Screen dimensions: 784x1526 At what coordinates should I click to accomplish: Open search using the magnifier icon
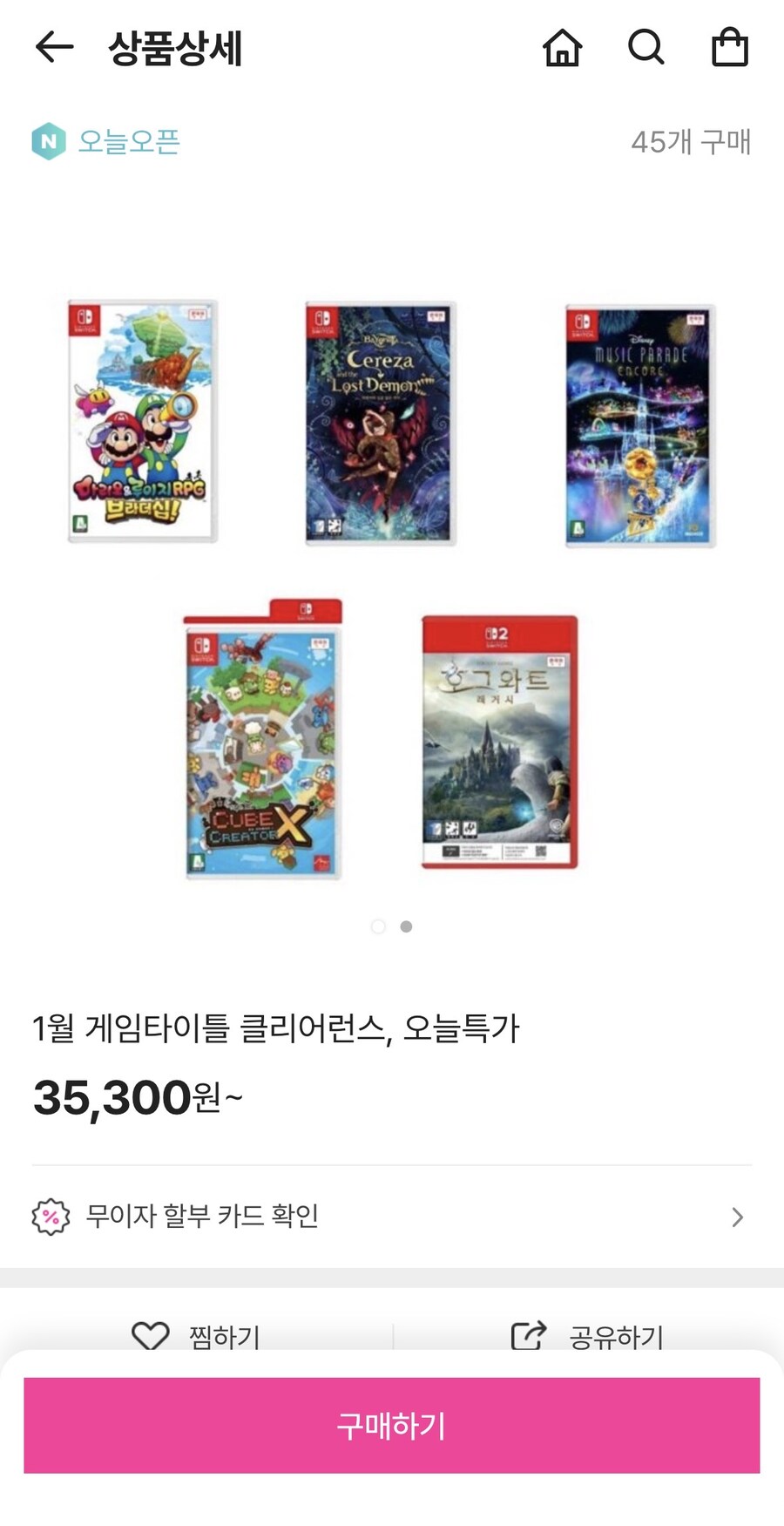coord(645,49)
